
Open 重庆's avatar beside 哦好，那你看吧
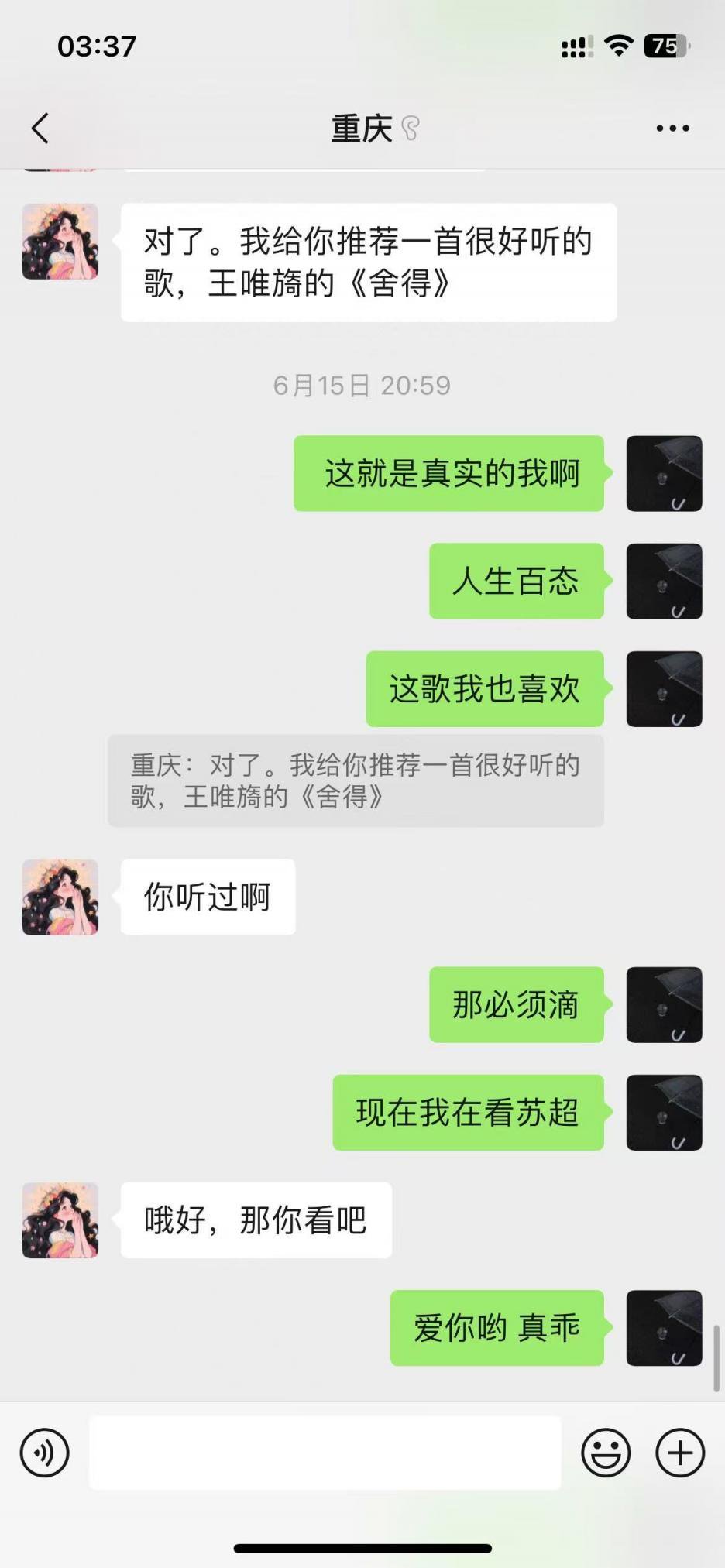60,1220
